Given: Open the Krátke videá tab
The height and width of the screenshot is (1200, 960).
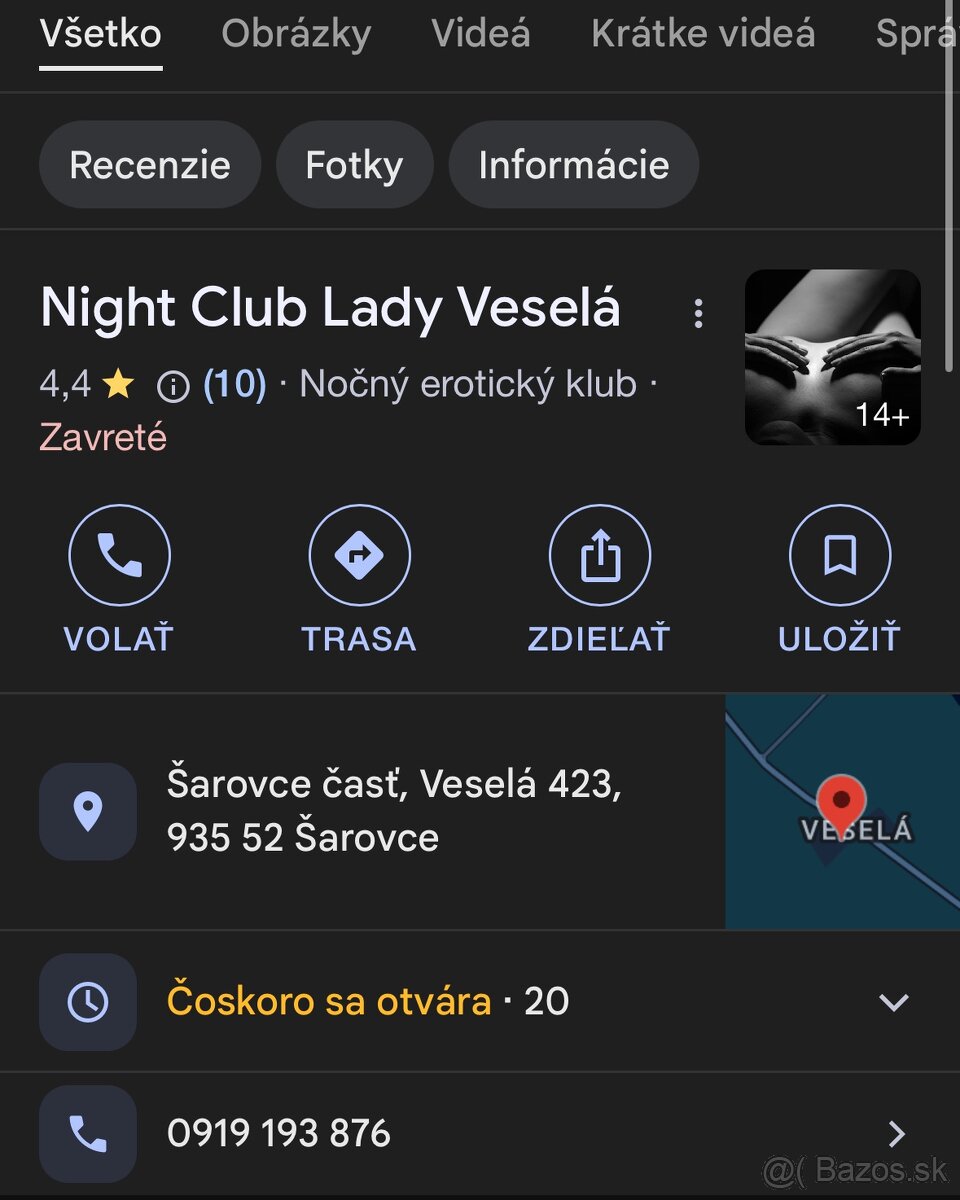Looking at the screenshot, I should (x=703, y=35).
